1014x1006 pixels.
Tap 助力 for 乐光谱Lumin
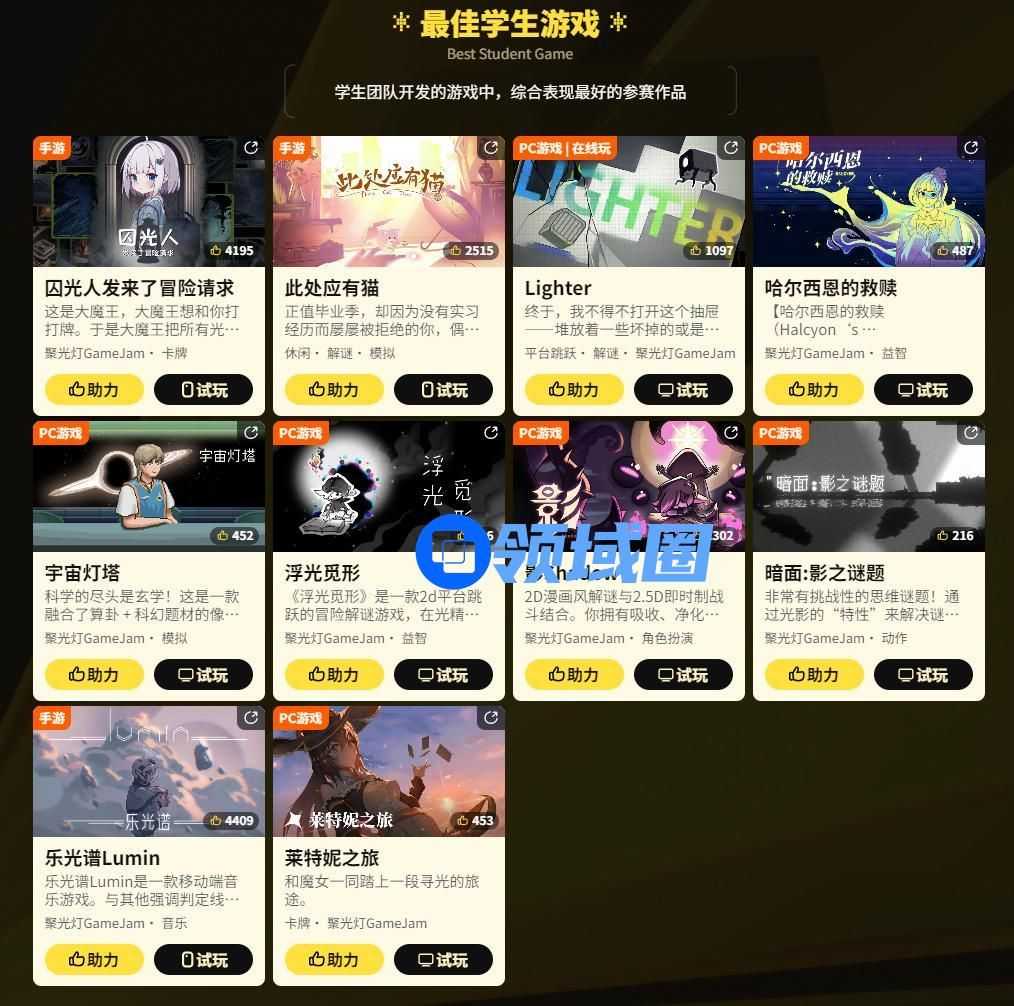(x=94, y=960)
